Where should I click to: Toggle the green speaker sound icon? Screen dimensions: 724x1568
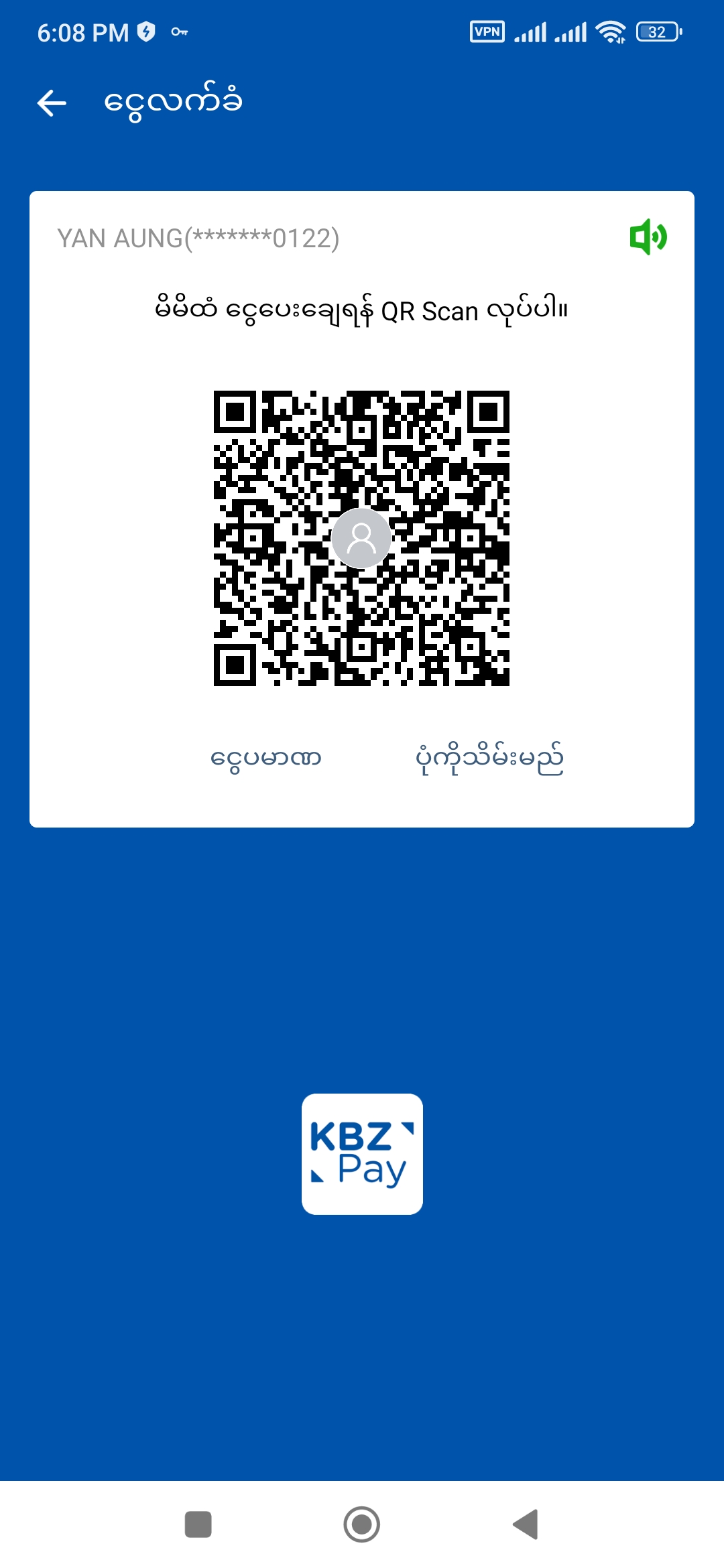tap(648, 237)
